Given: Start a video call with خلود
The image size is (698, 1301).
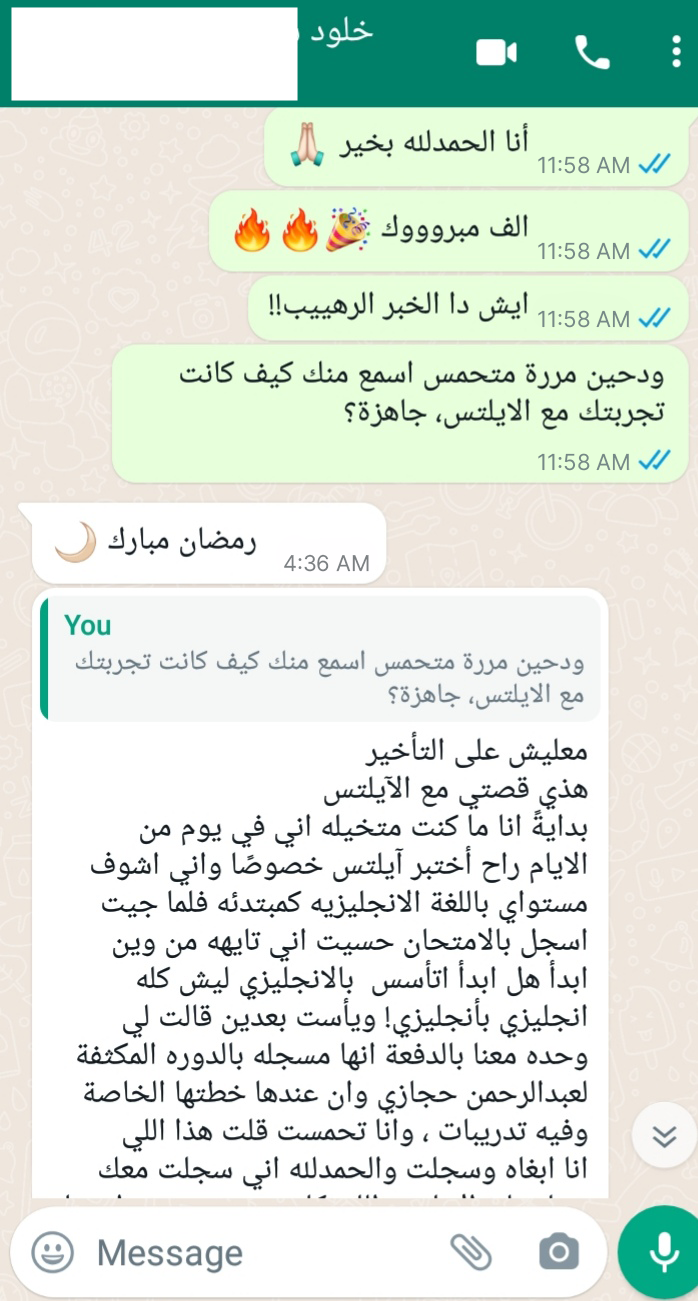Looking at the screenshot, I should click(x=496, y=52).
